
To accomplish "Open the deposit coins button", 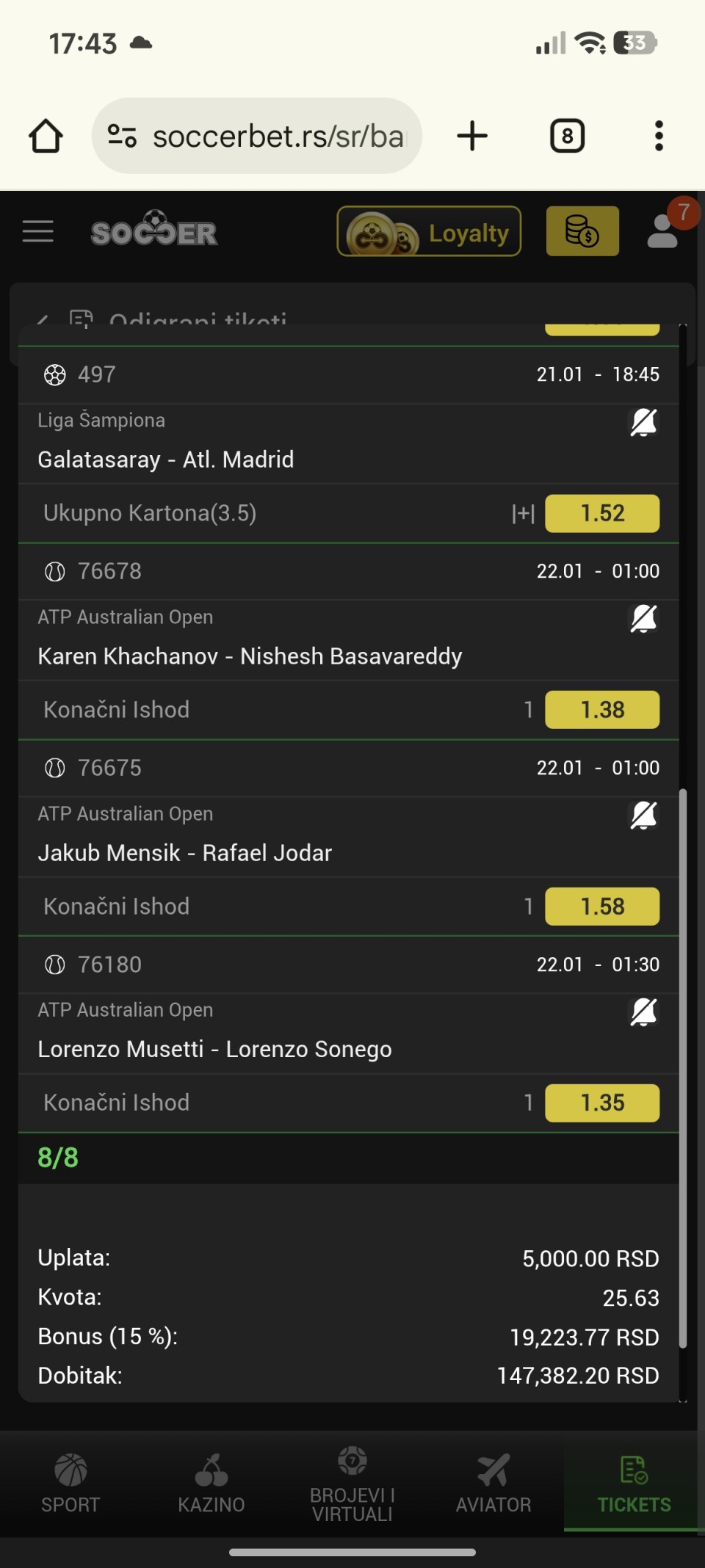I will (x=582, y=232).
